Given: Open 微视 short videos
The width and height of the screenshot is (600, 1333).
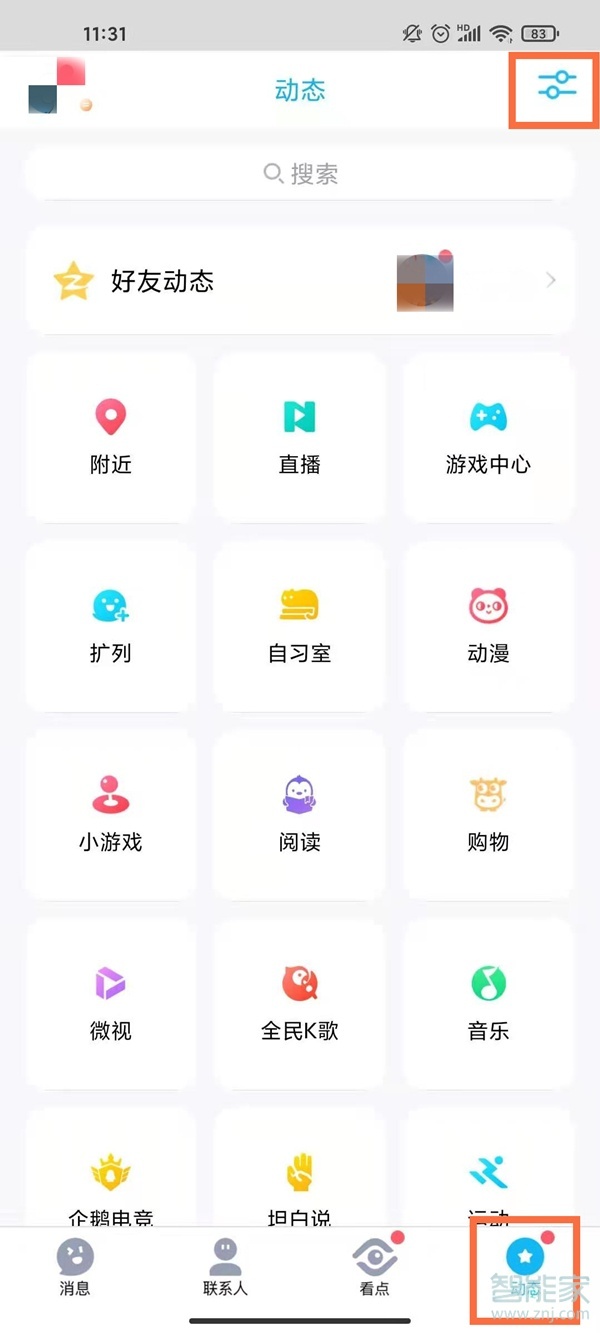Looking at the screenshot, I should click(110, 1003).
